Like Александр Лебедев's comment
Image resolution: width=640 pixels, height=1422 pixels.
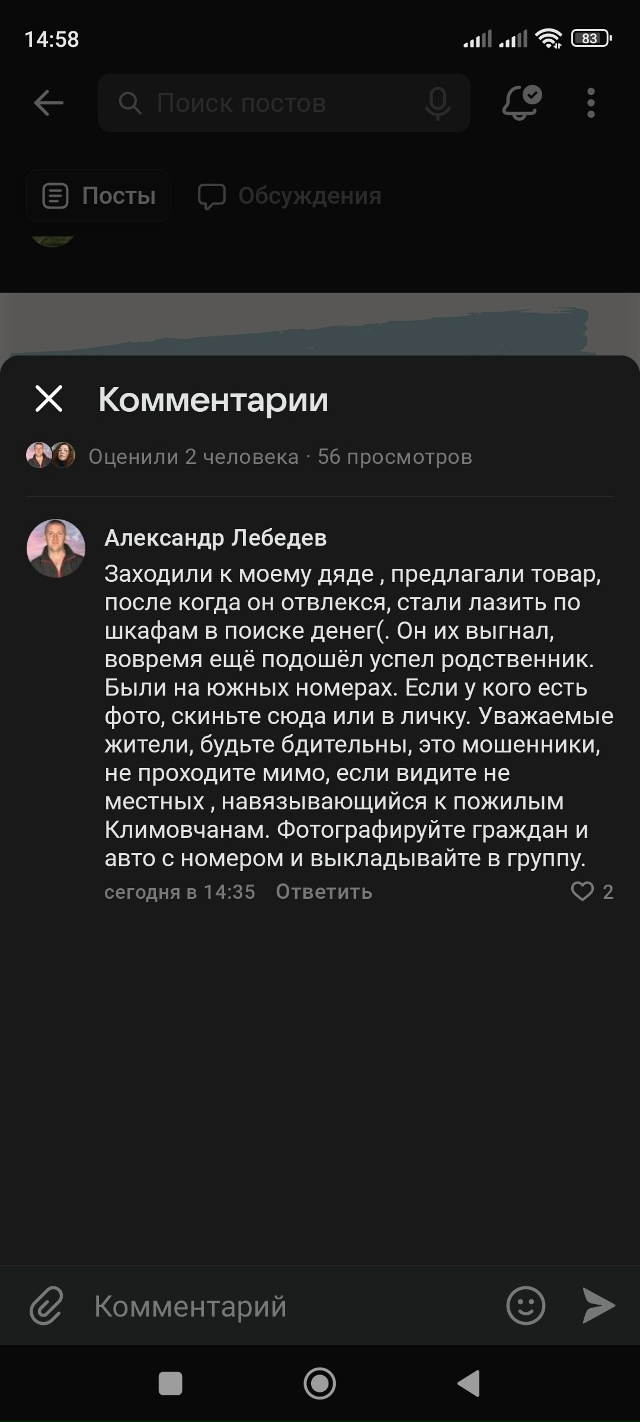coord(582,891)
